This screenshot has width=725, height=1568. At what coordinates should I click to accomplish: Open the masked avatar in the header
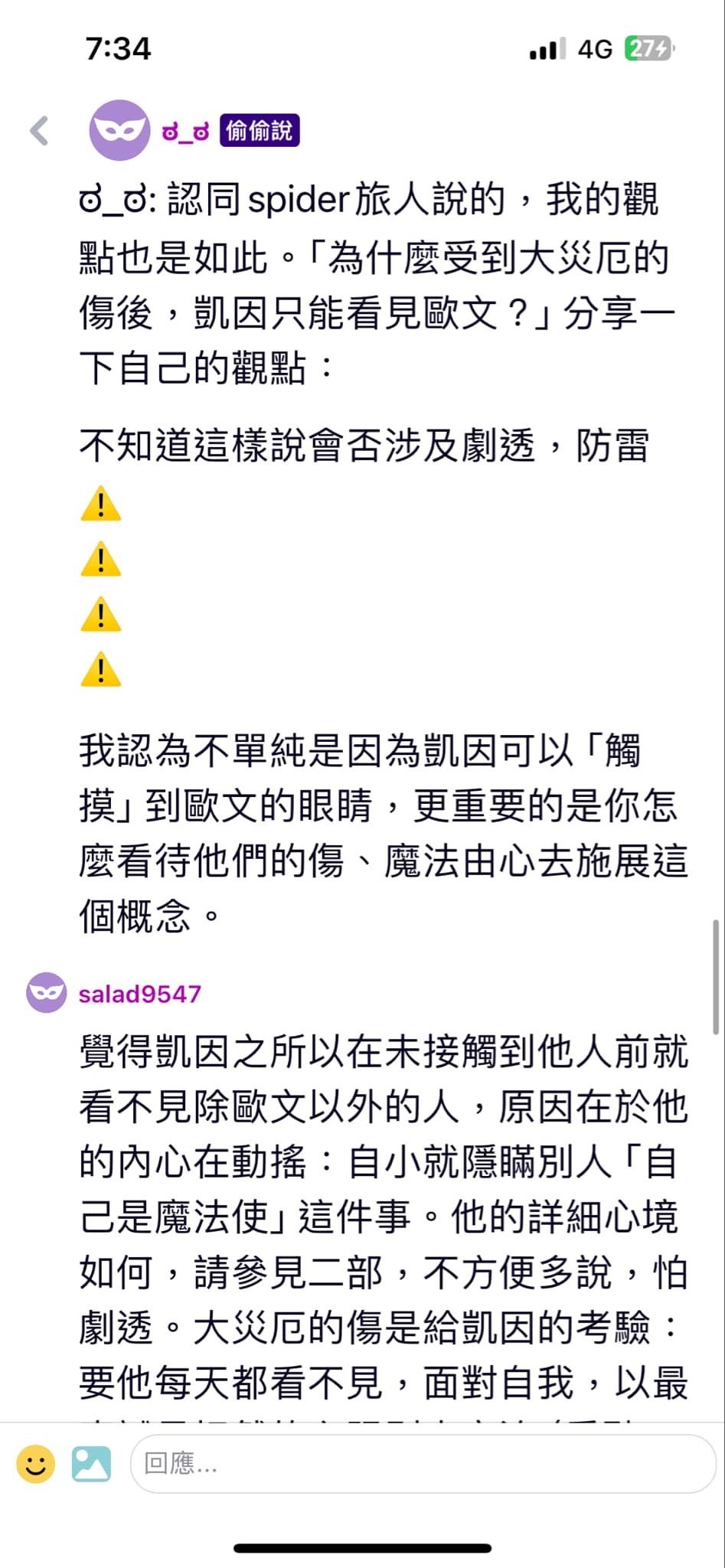point(119,130)
